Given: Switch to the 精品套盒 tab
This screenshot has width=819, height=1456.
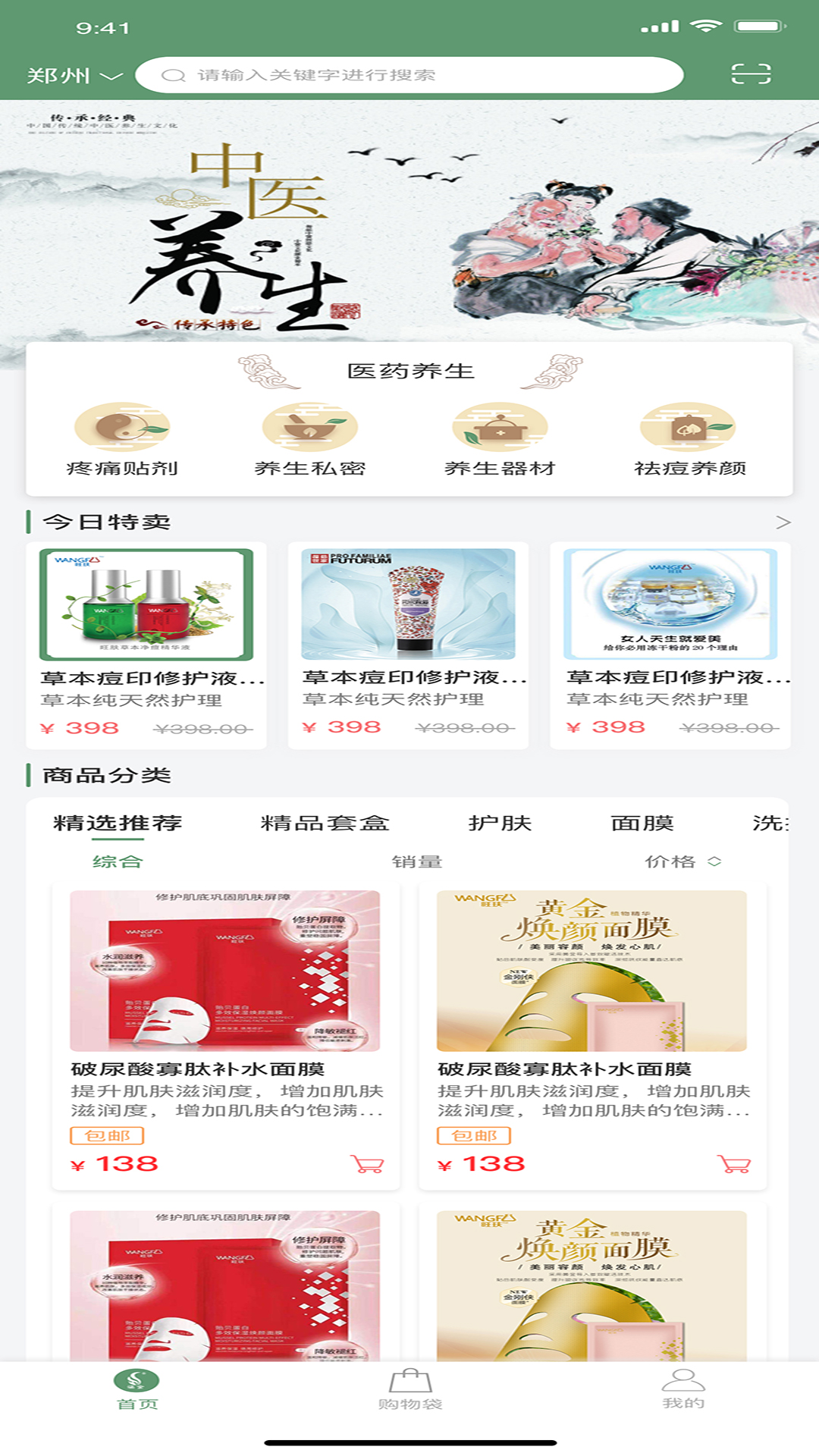Looking at the screenshot, I should coord(325,824).
